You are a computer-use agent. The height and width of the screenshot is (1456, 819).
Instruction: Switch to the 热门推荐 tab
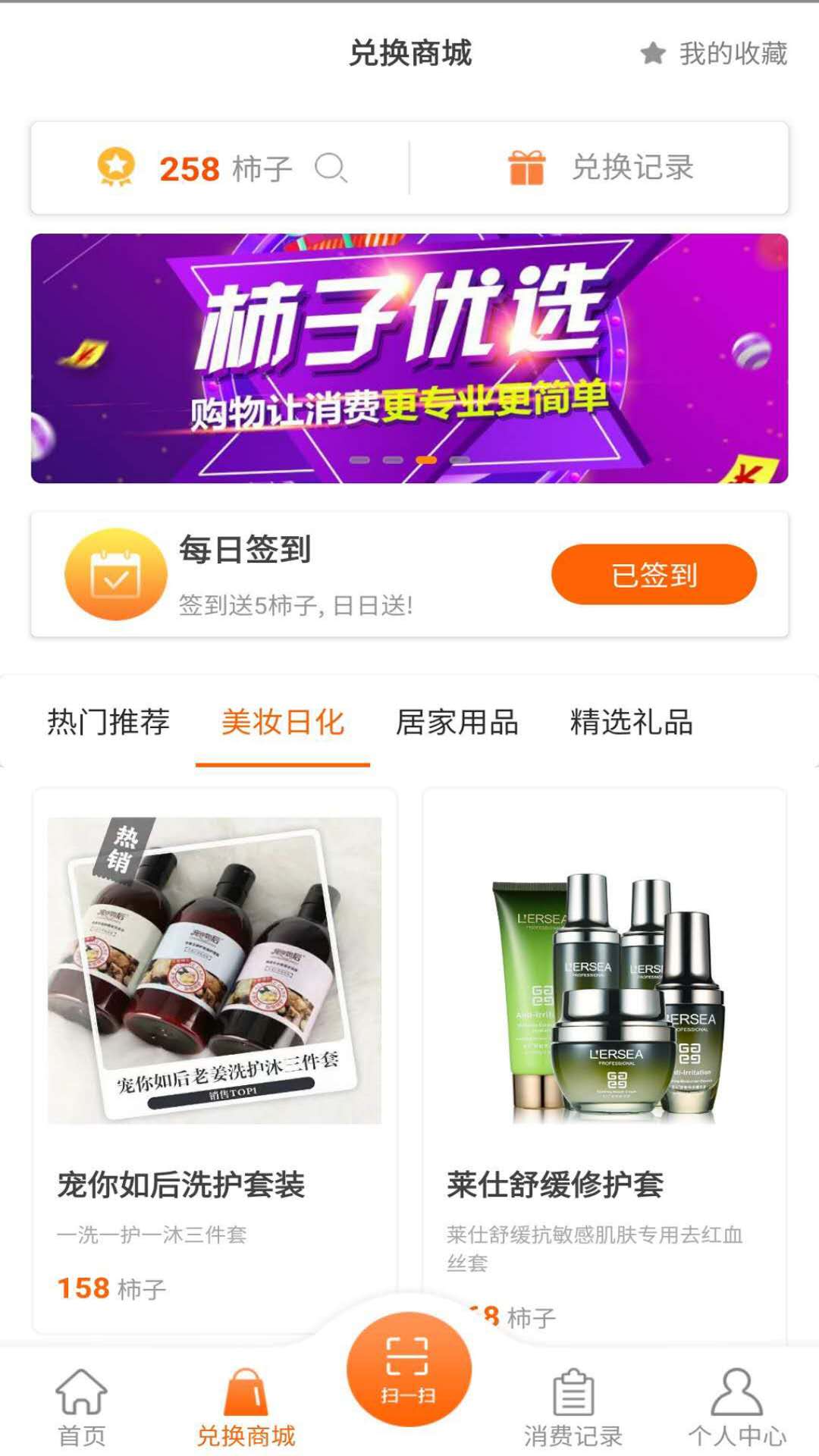(108, 724)
